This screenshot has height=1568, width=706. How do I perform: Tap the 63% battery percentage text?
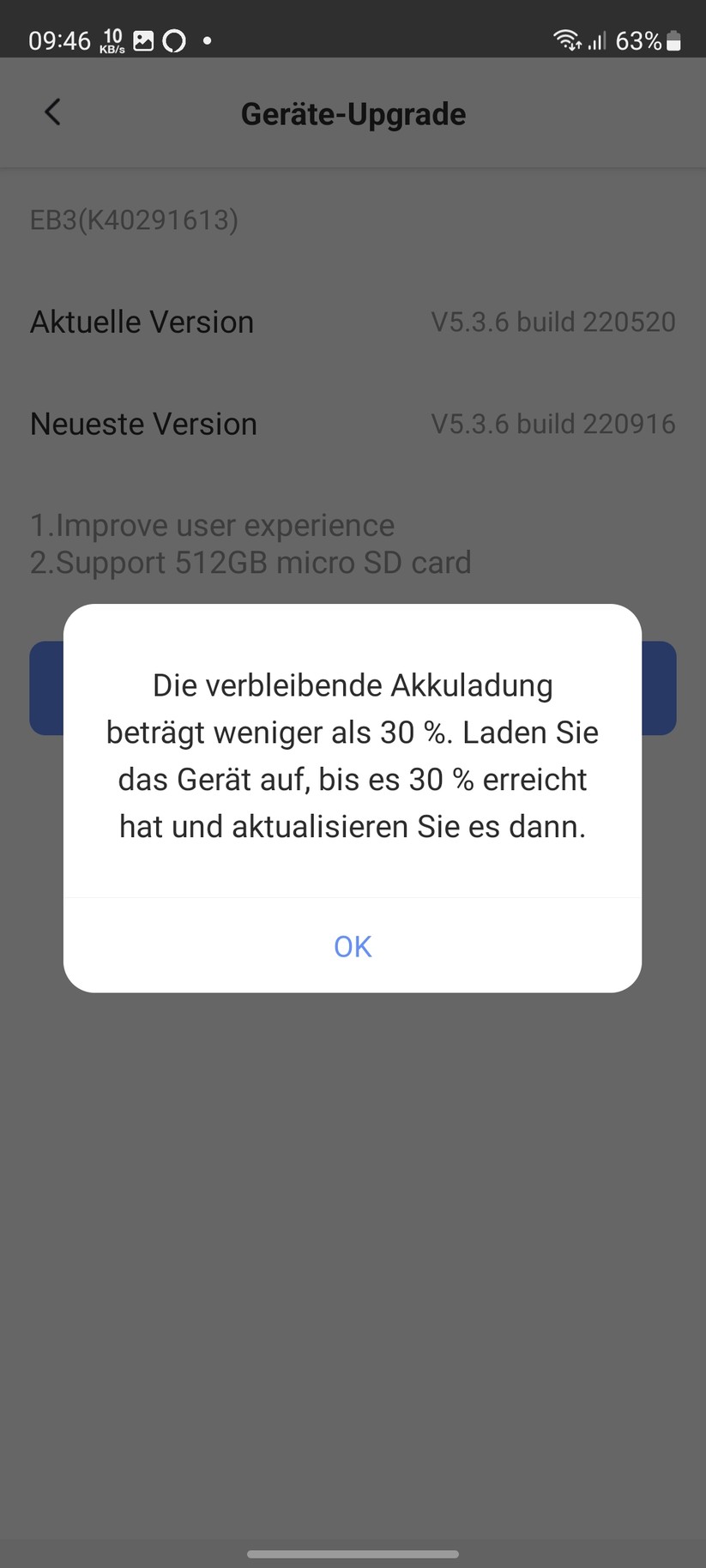point(640,39)
